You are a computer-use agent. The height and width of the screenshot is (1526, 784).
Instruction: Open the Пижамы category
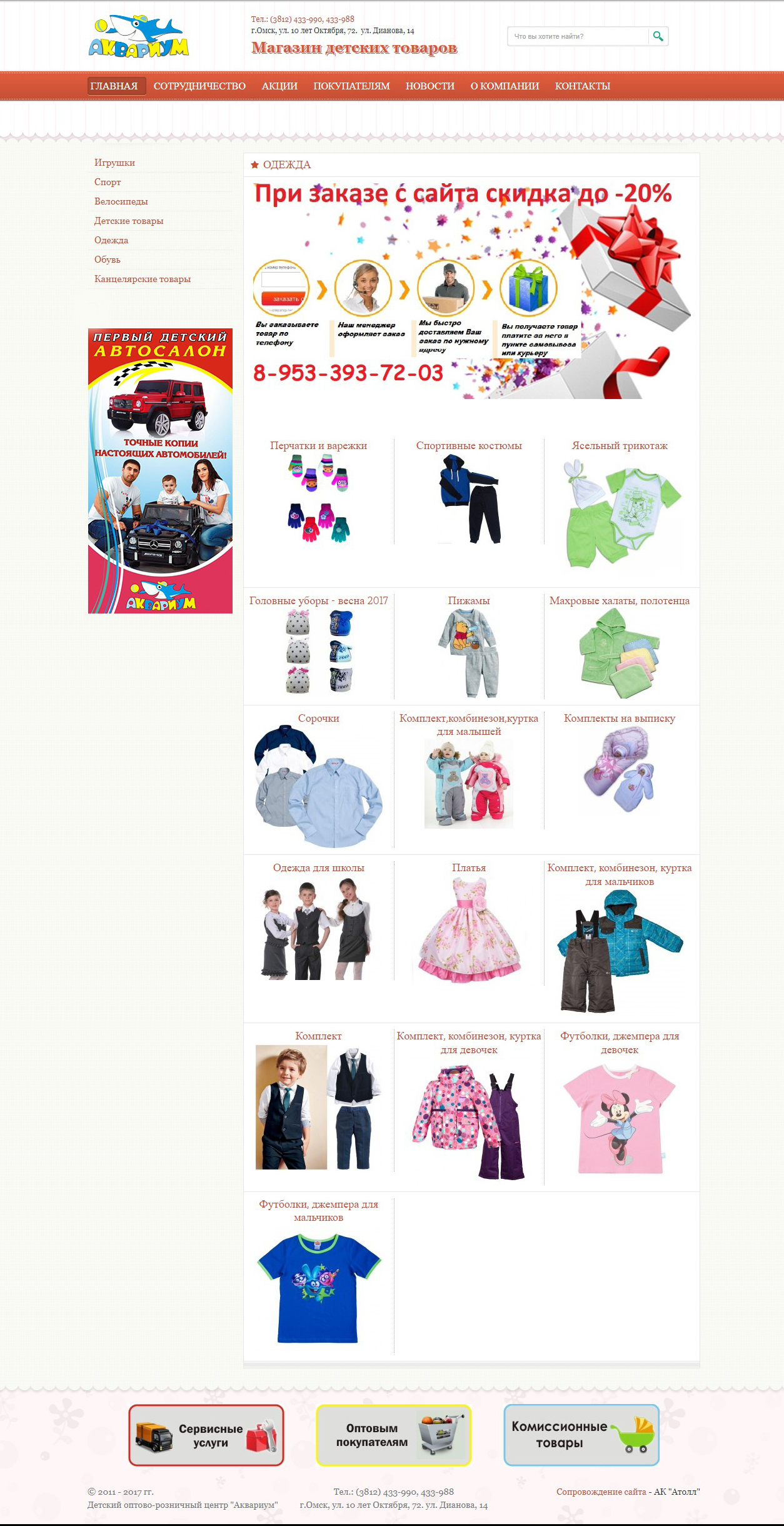[469, 601]
